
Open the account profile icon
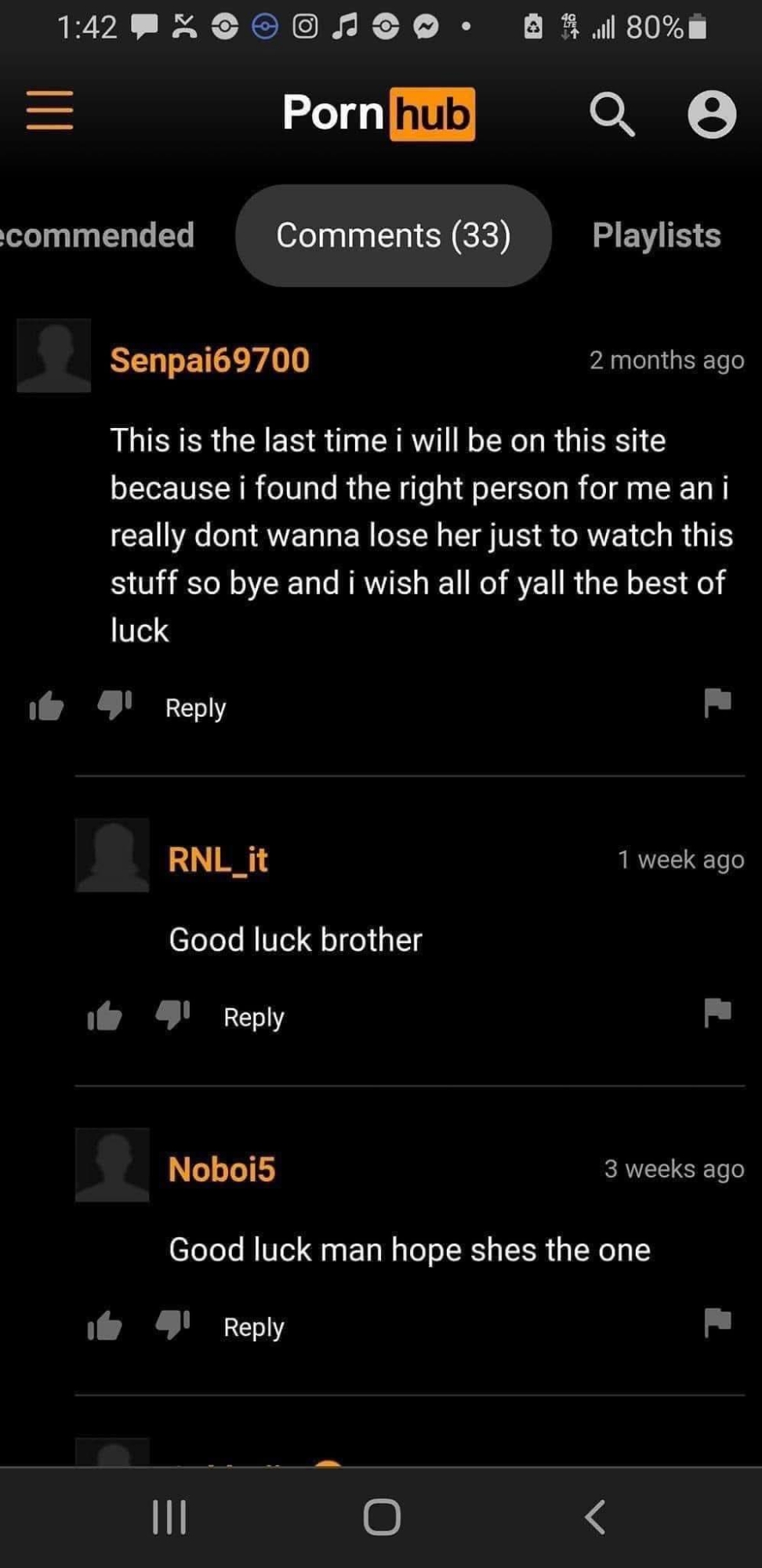(x=712, y=114)
